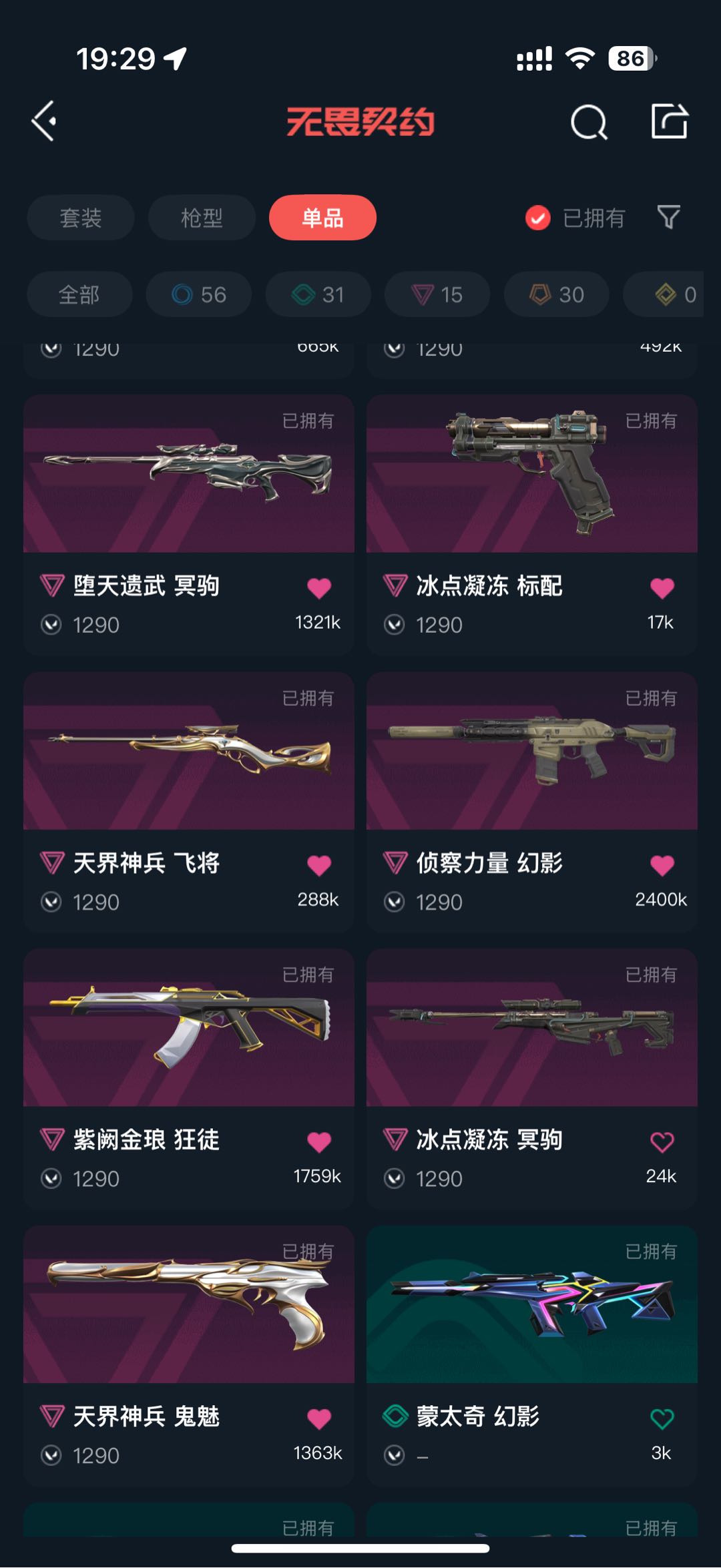Filter by the green tier chip showing 31

[318, 294]
